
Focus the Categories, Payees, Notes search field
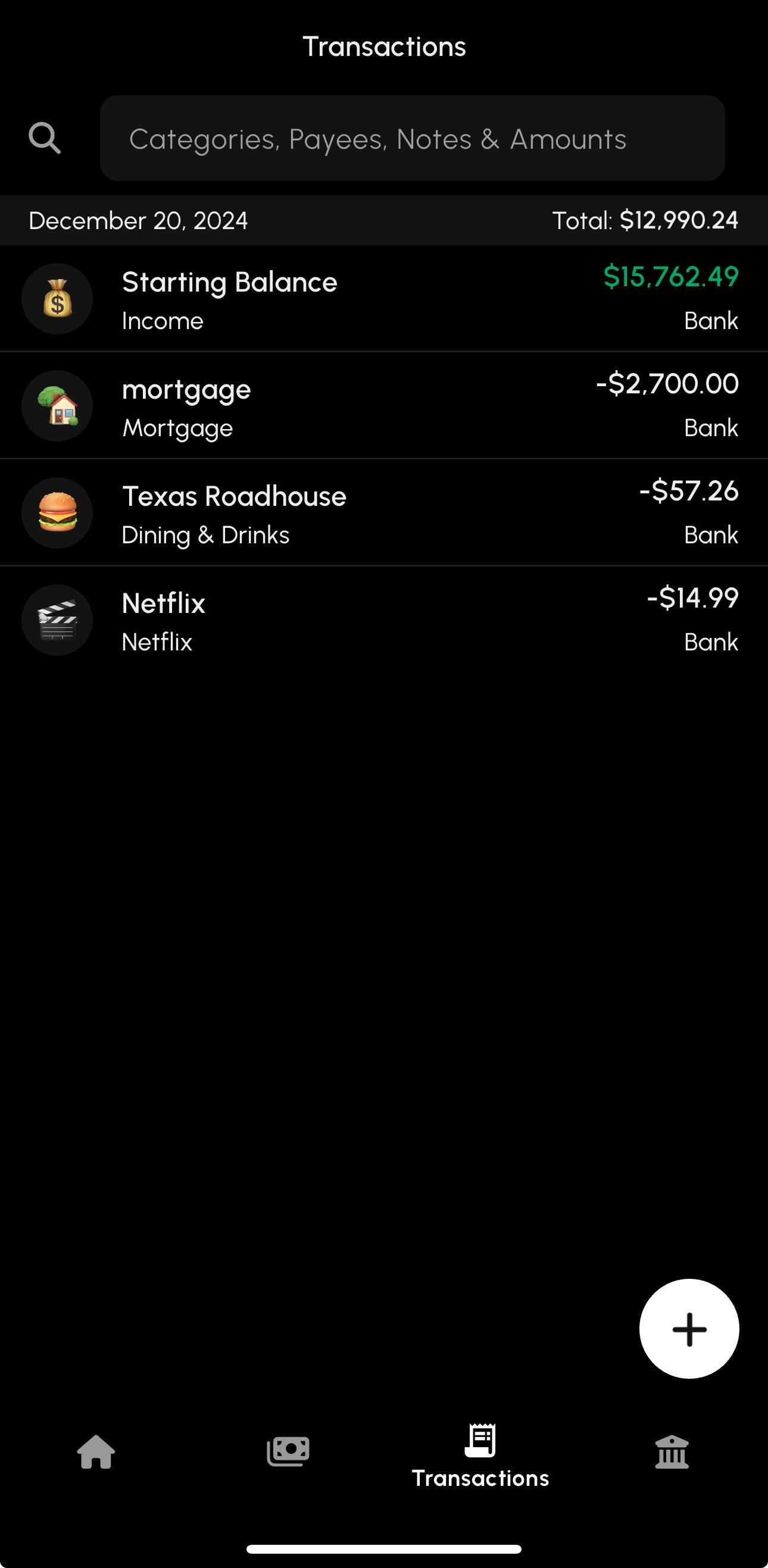click(412, 138)
